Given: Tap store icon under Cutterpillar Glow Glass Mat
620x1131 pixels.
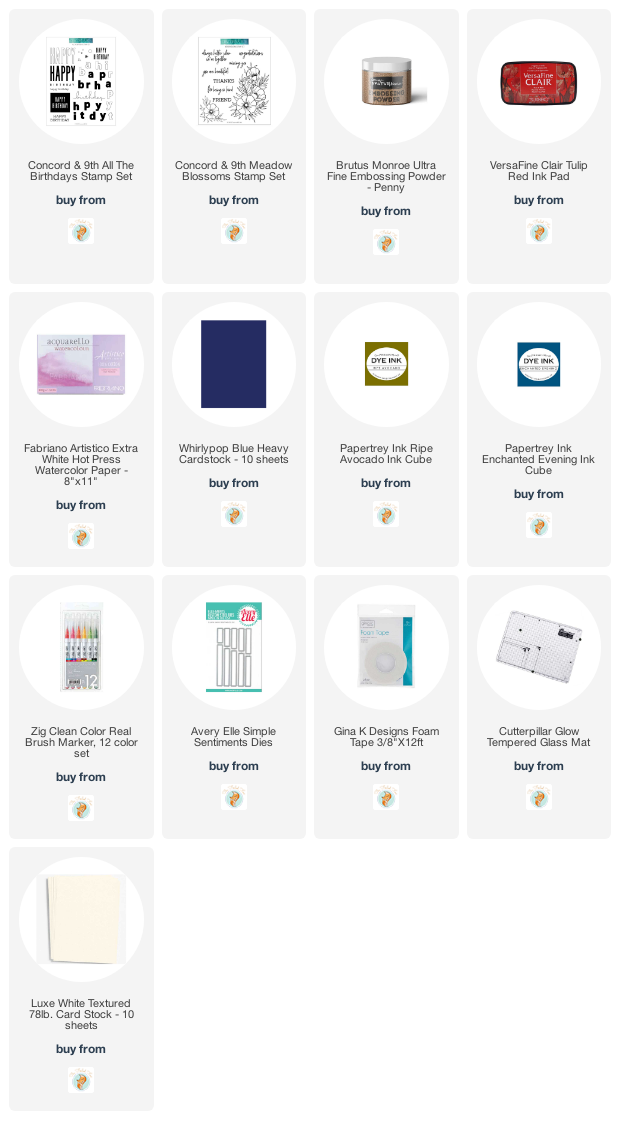Looking at the screenshot, I should pyautogui.click(x=539, y=797).
